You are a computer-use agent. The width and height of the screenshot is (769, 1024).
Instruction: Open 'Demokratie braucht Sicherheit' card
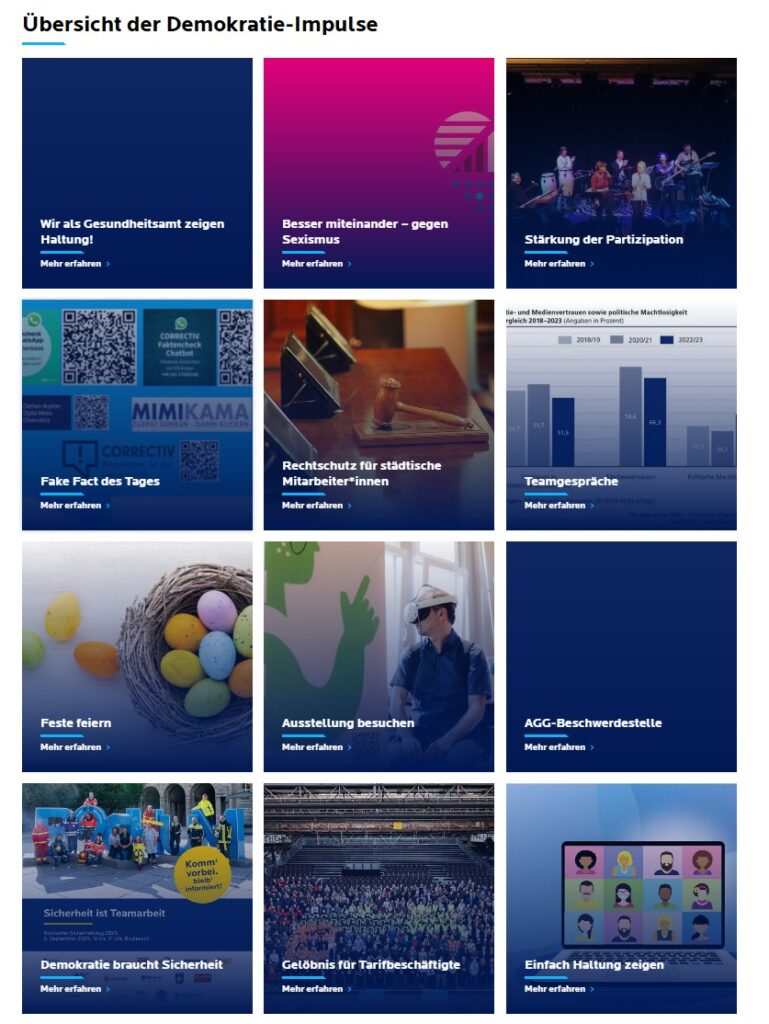[x=137, y=898]
